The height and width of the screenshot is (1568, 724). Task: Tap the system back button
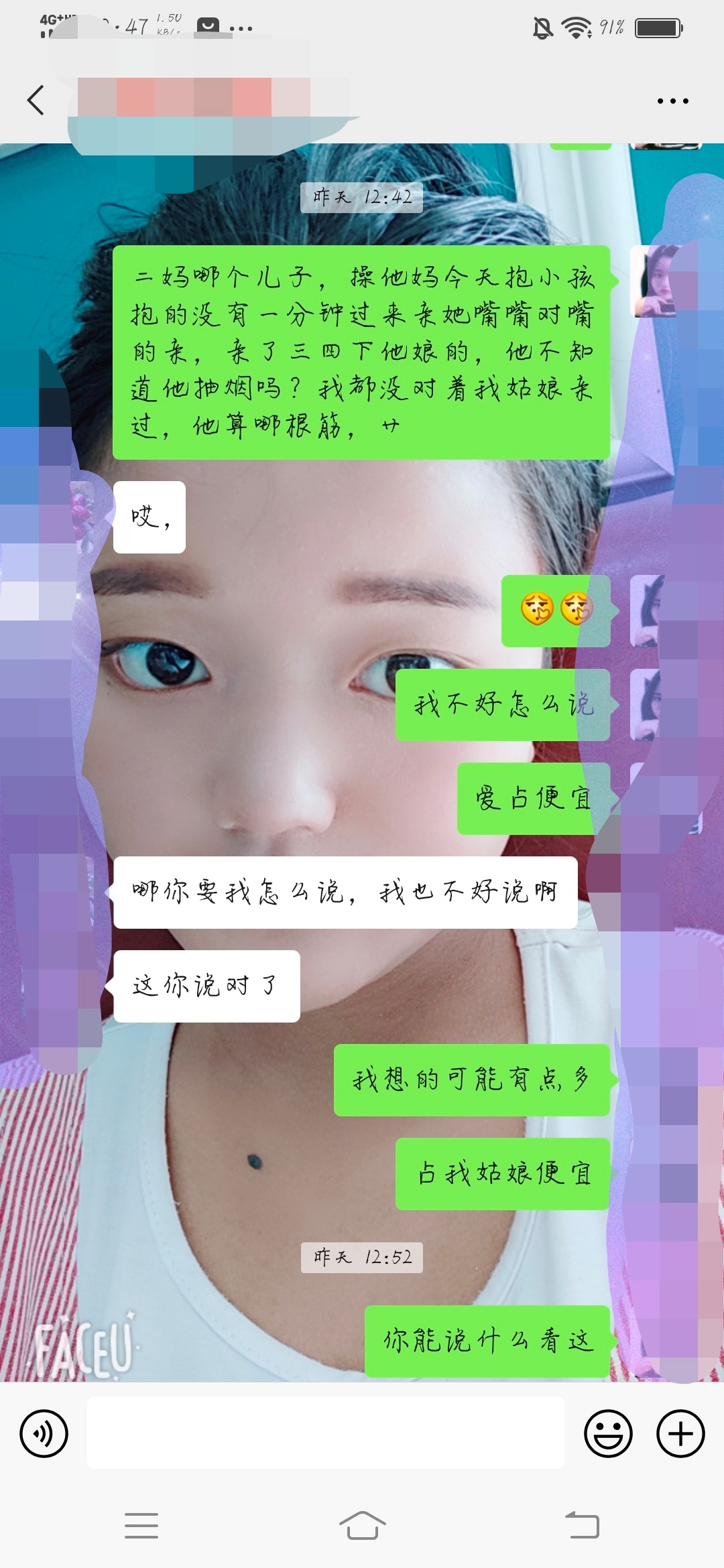pos(582,1526)
